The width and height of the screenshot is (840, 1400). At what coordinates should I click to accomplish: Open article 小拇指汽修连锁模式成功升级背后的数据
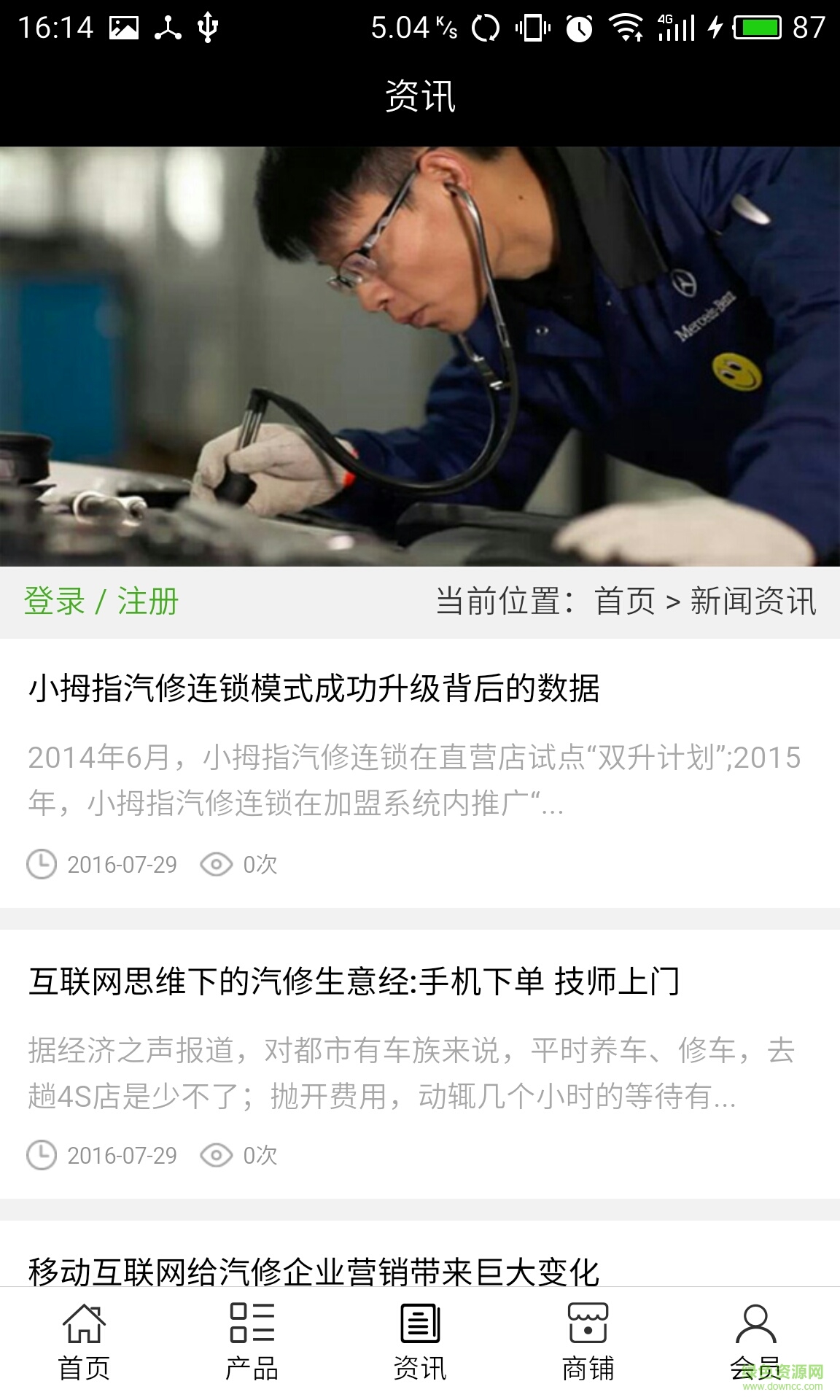pos(314,689)
